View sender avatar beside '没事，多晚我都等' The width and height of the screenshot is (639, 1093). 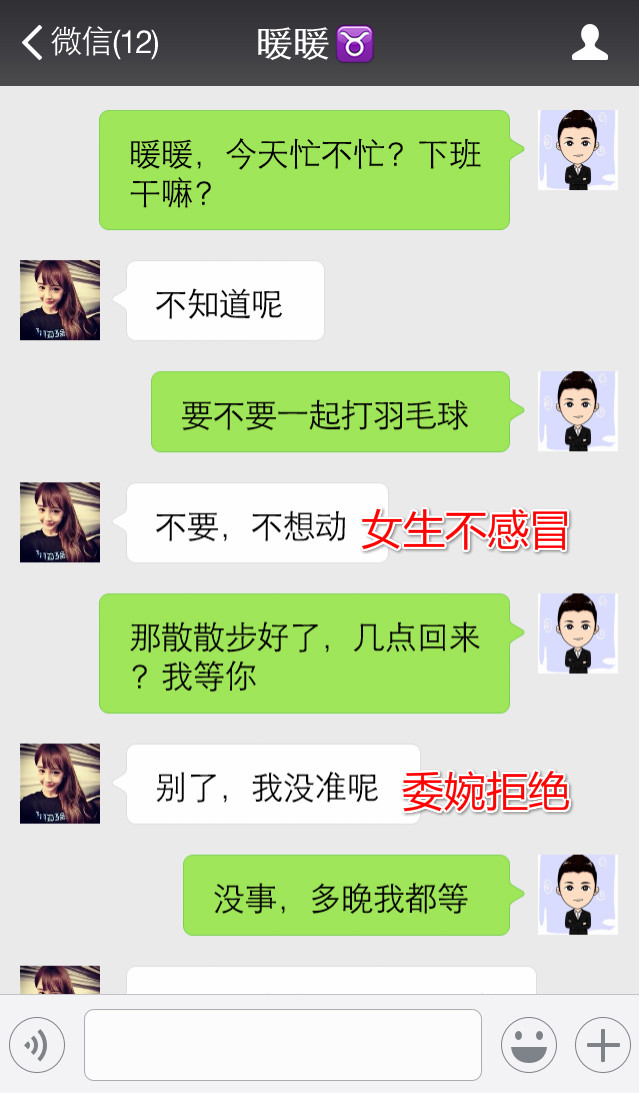[578, 894]
